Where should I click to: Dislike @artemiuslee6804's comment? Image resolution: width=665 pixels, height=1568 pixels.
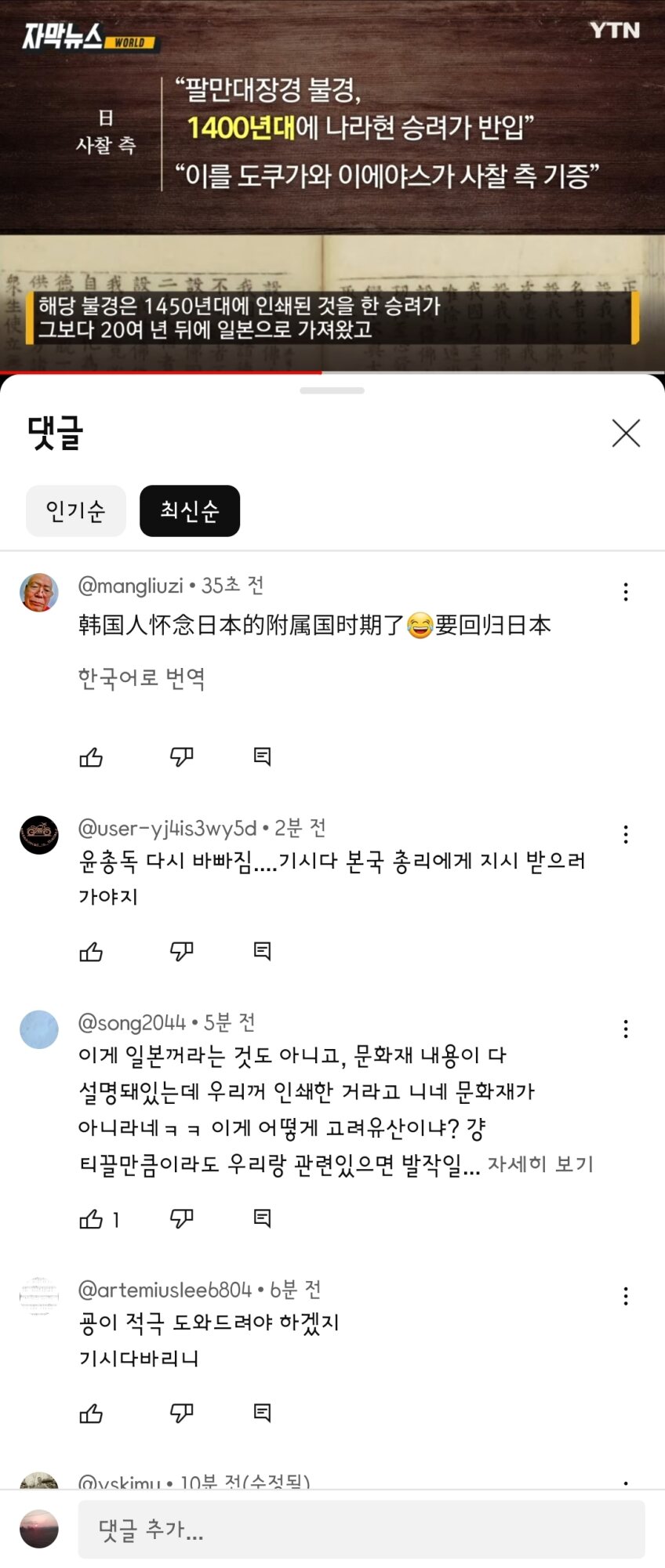pyautogui.click(x=182, y=1413)
